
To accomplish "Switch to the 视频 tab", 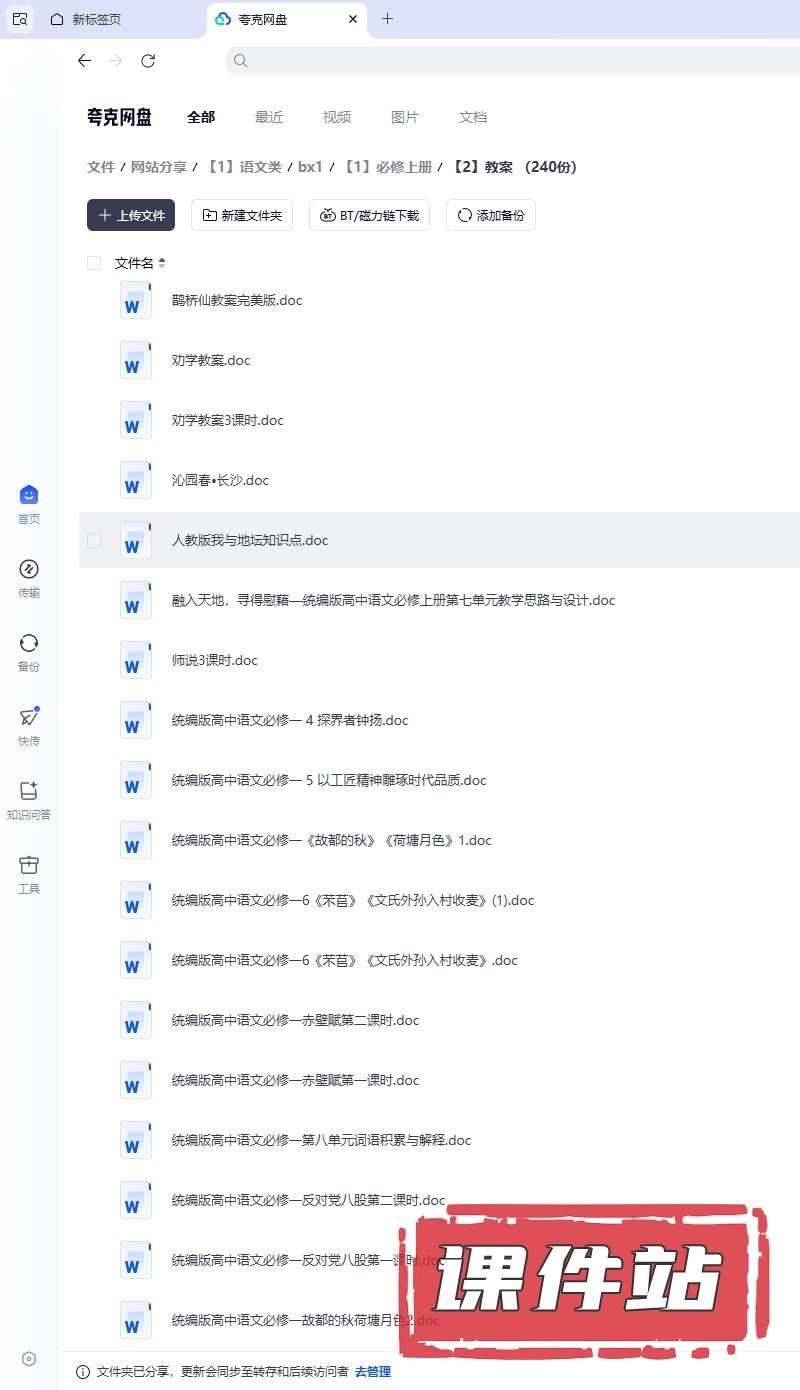I will [x=337, y=117].
